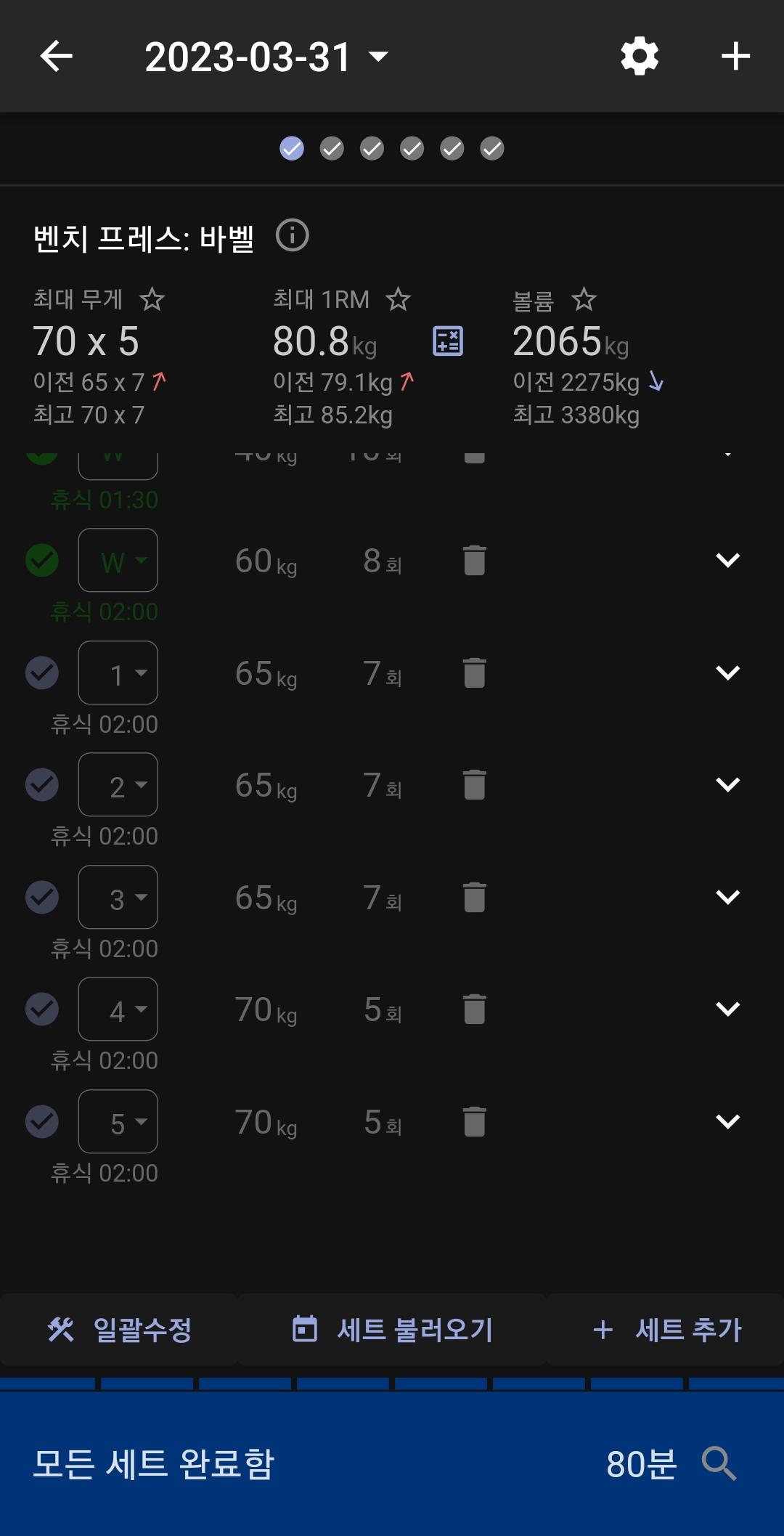Delete set 5 with 70kg
784x1536 pixels.
click(474, 1122)
